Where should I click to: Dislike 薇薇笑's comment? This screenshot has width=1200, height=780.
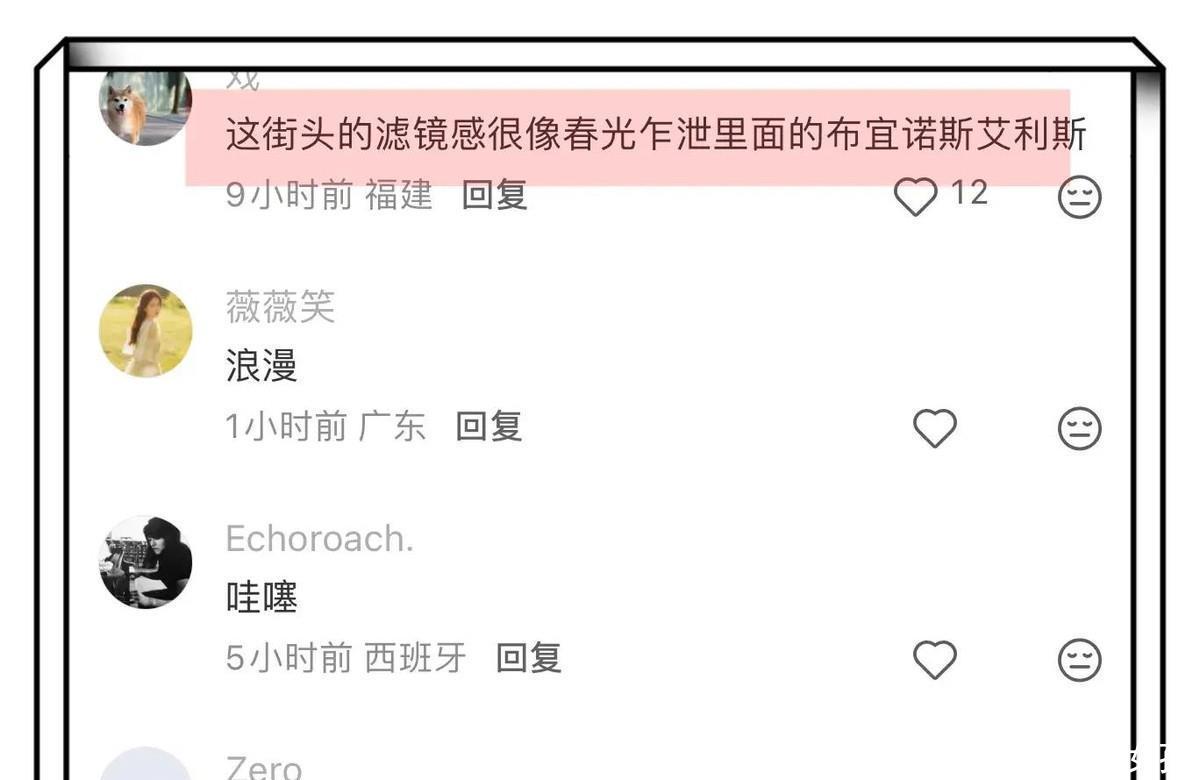click(x=1080, y=428)
